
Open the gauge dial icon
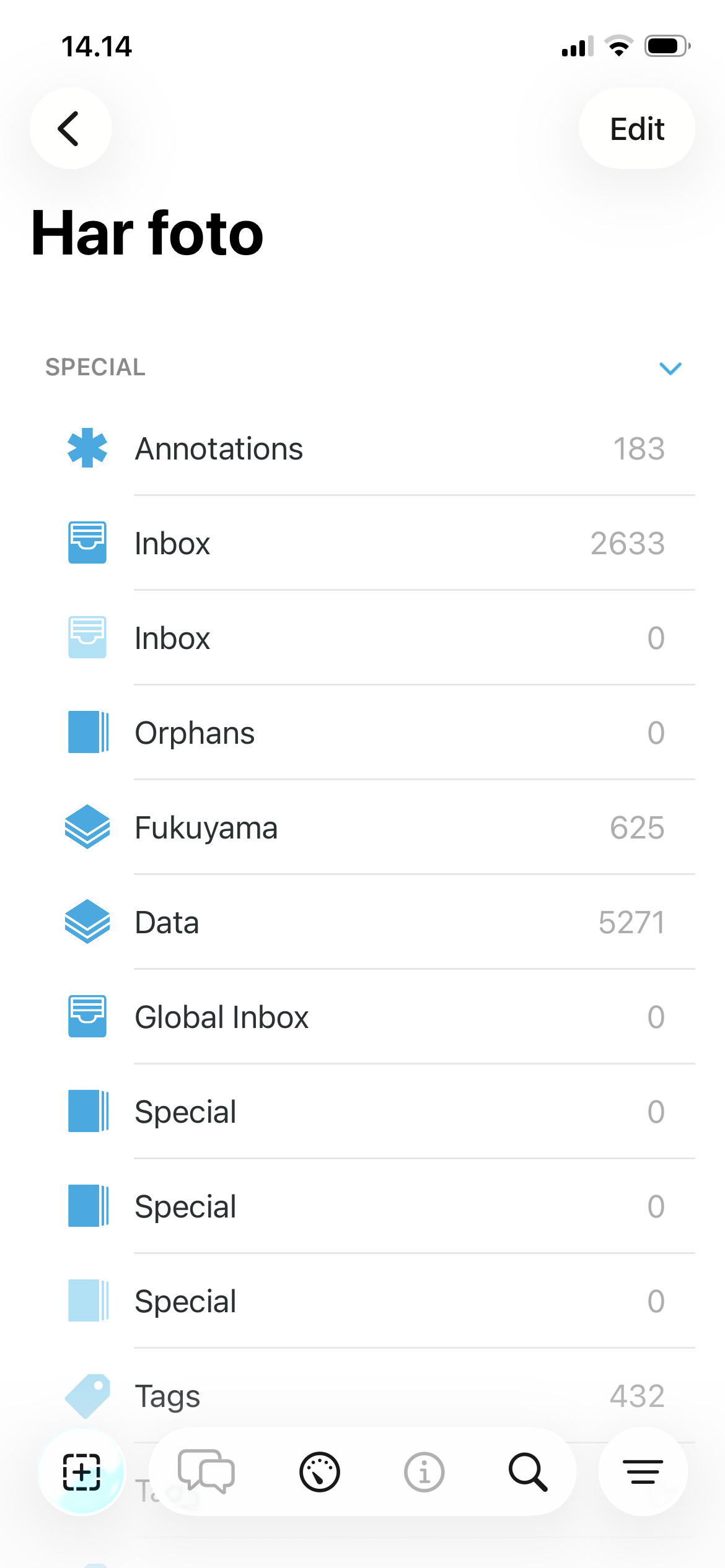320,1472
